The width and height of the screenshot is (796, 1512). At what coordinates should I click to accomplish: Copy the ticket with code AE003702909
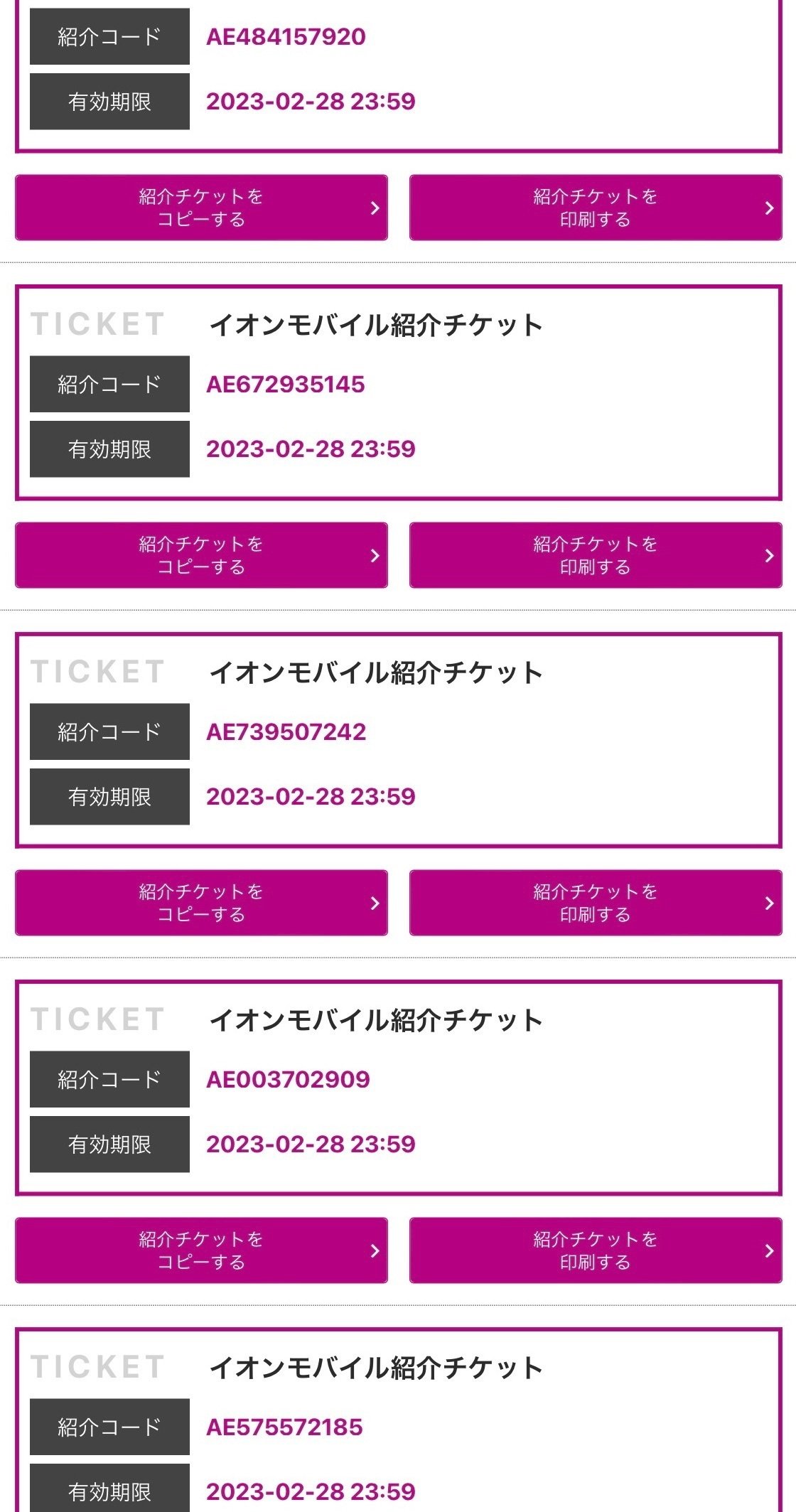coord(201,1250)
